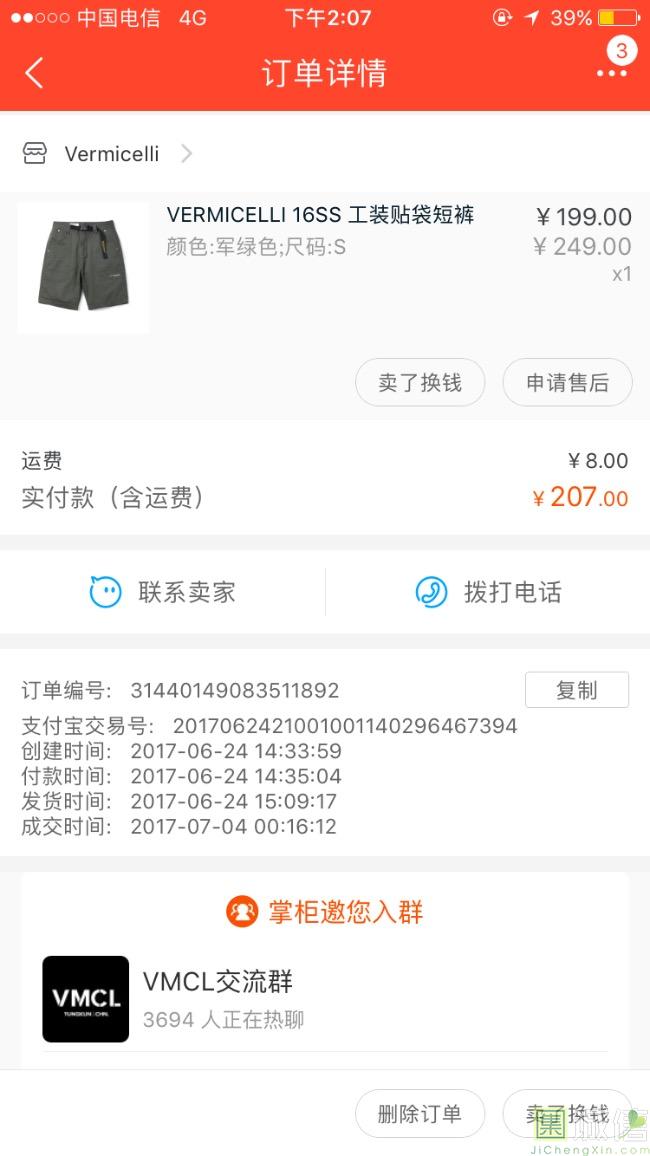Call the seller with 拨打电话
This screenshot has height=1156, width=650.
[488, 592]
